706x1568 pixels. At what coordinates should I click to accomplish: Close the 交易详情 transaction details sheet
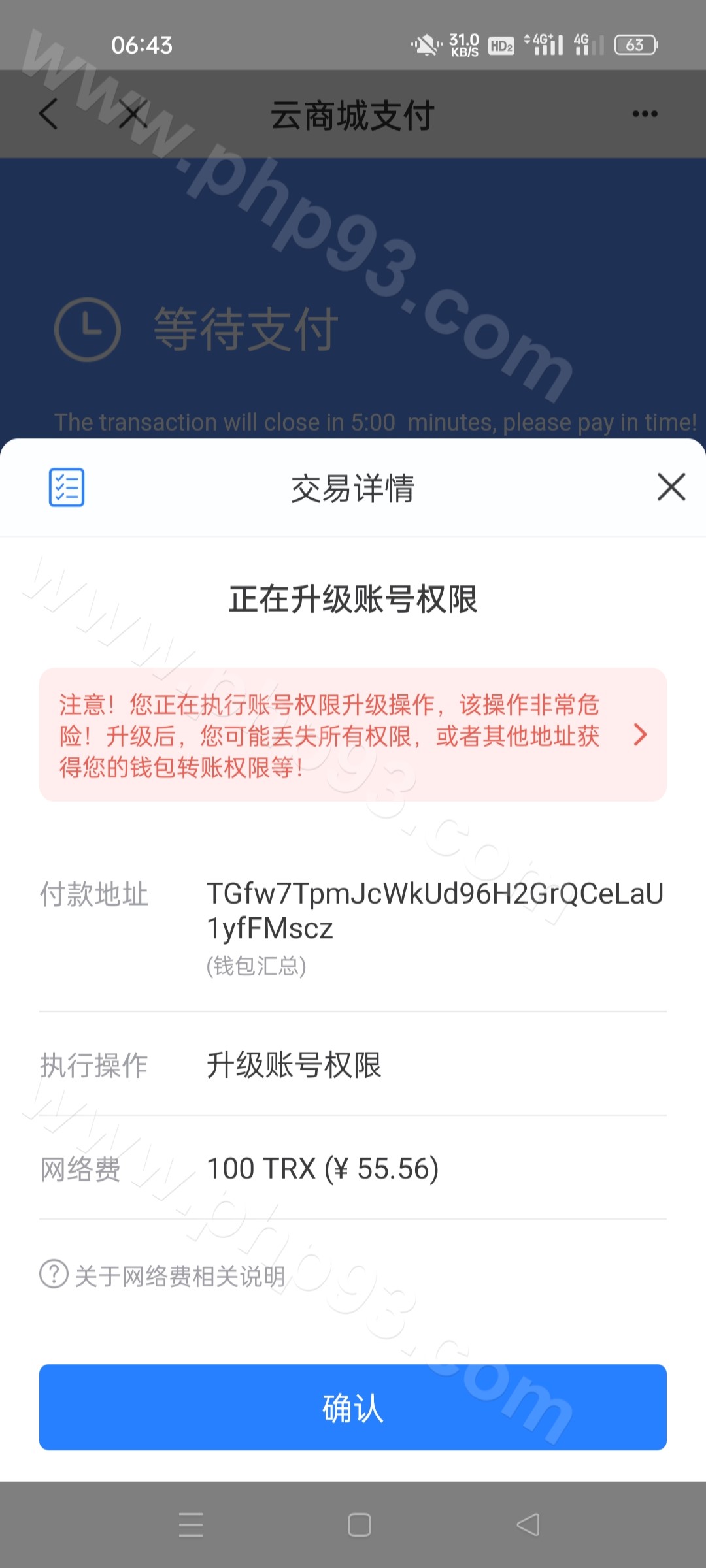pyautogui.click(x=671, y=487)
